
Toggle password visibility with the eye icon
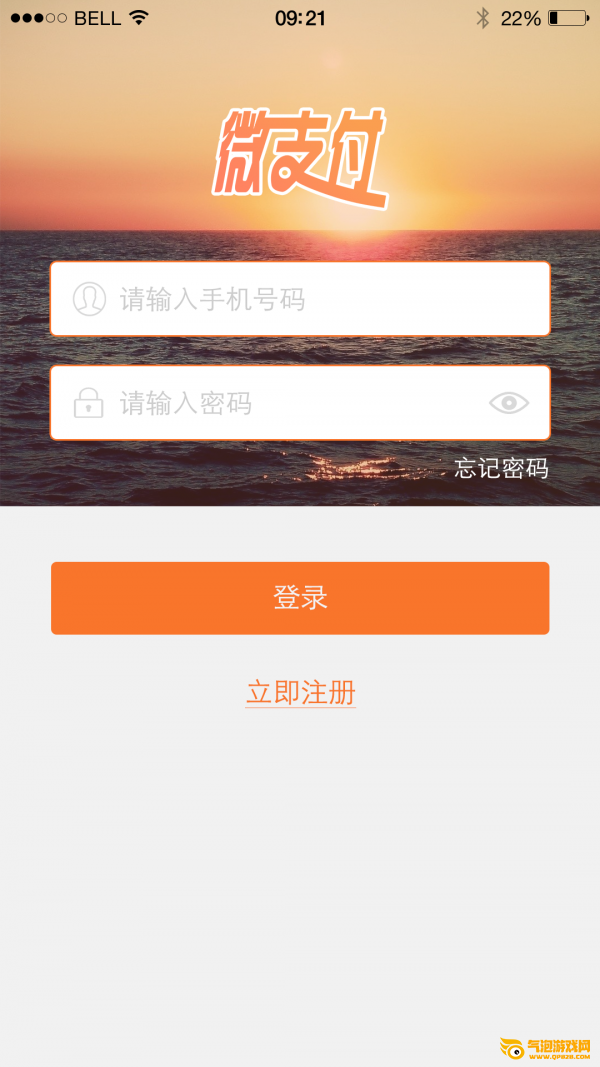pos(509,403)
